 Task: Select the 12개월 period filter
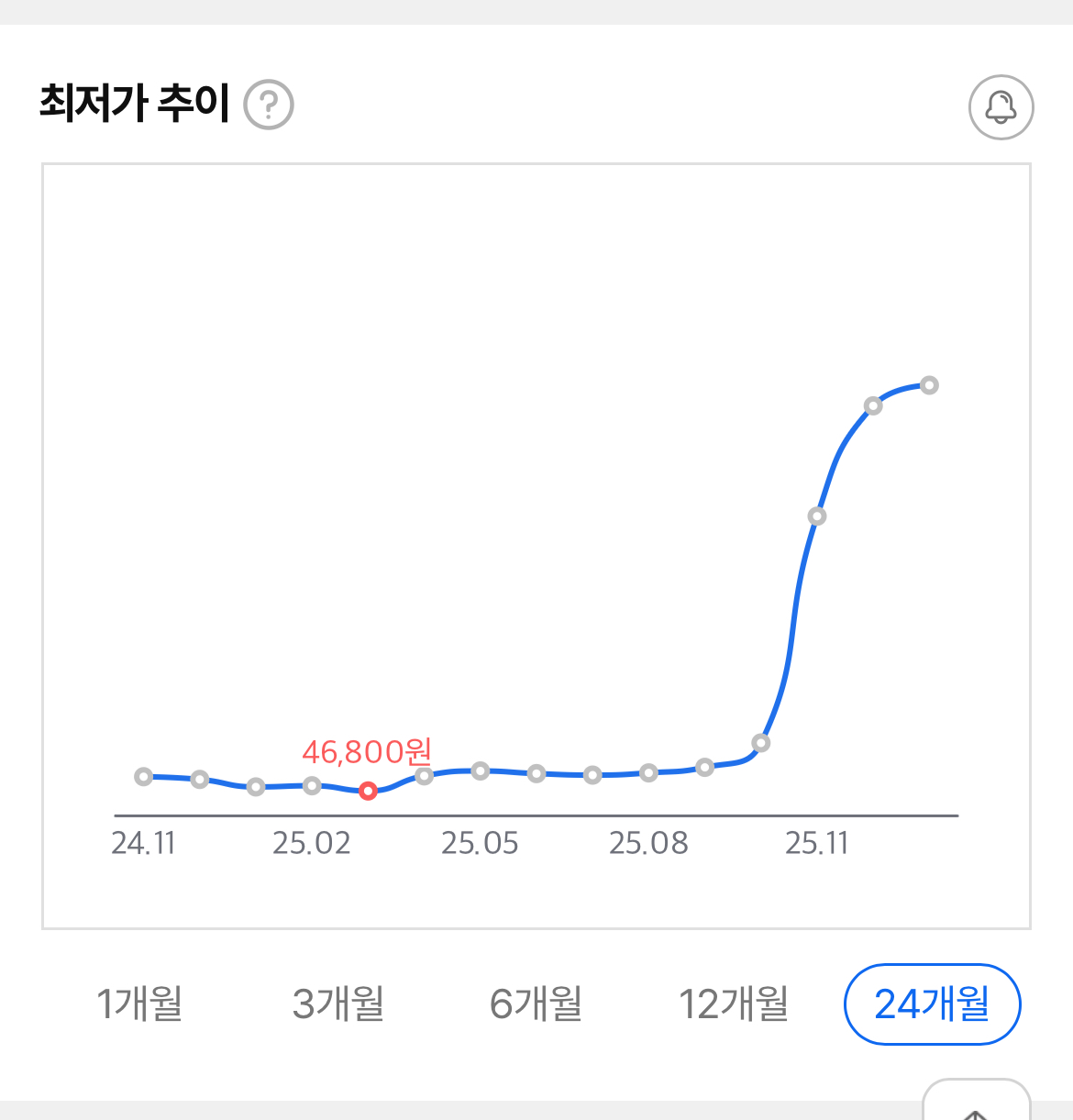pos(734,1004)
